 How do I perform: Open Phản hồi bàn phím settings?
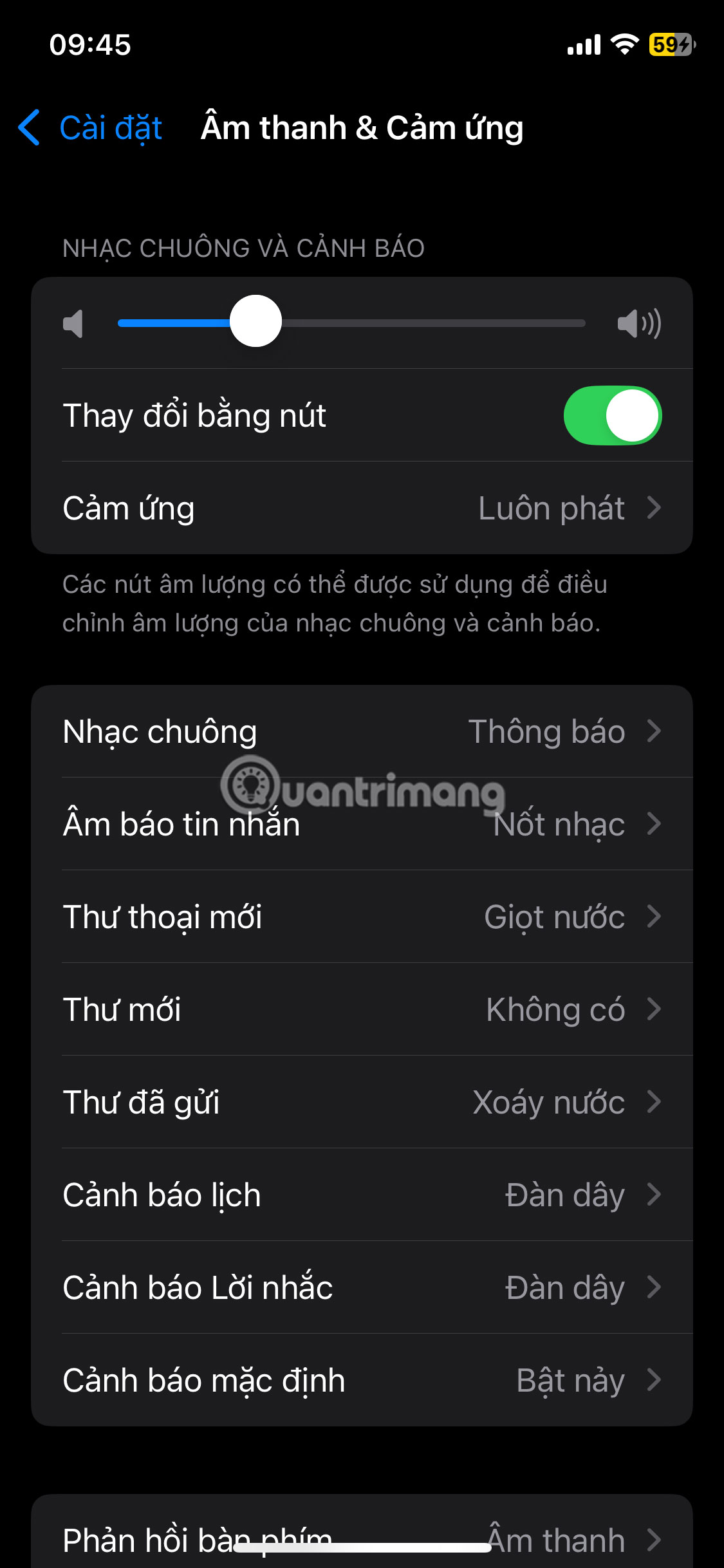[362, 1535]
